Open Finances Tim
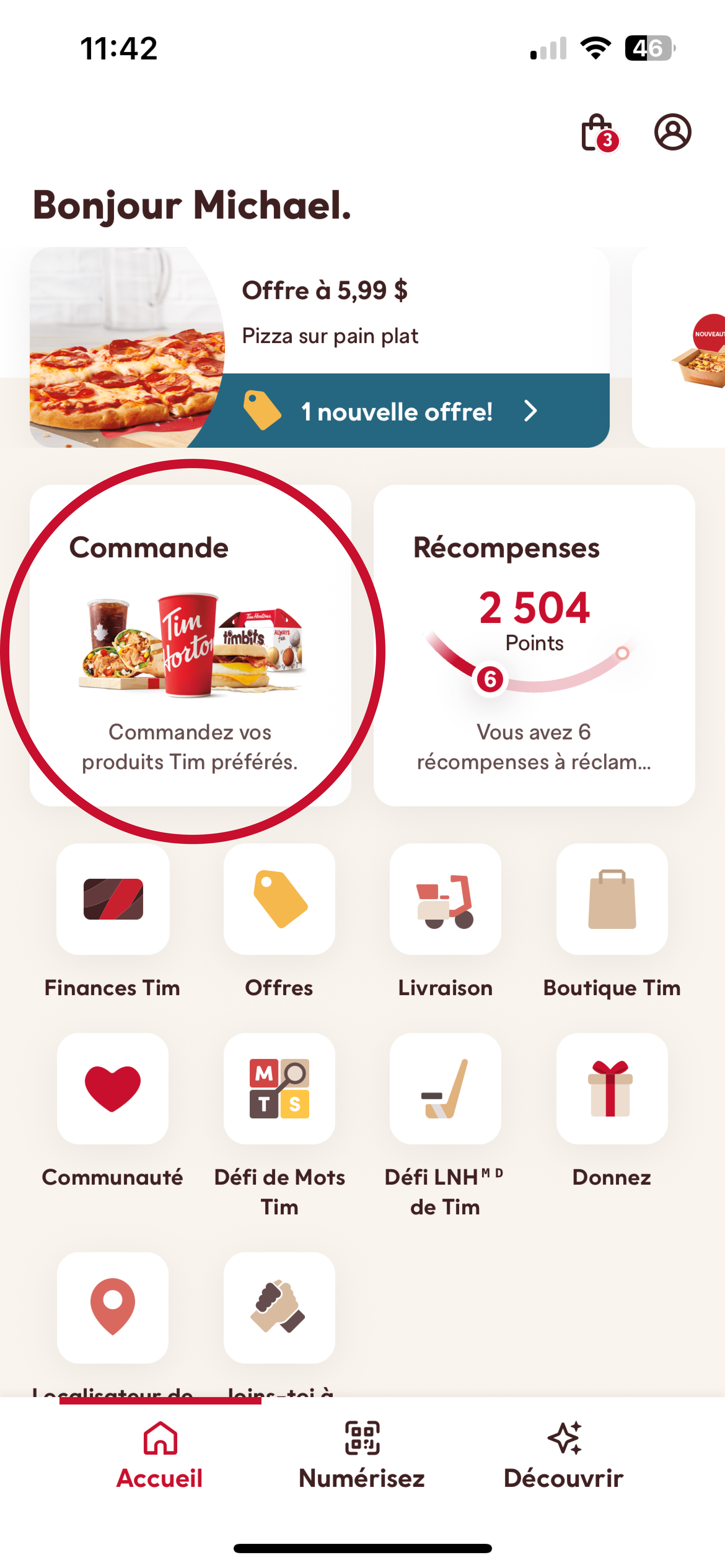 (113, 900)
